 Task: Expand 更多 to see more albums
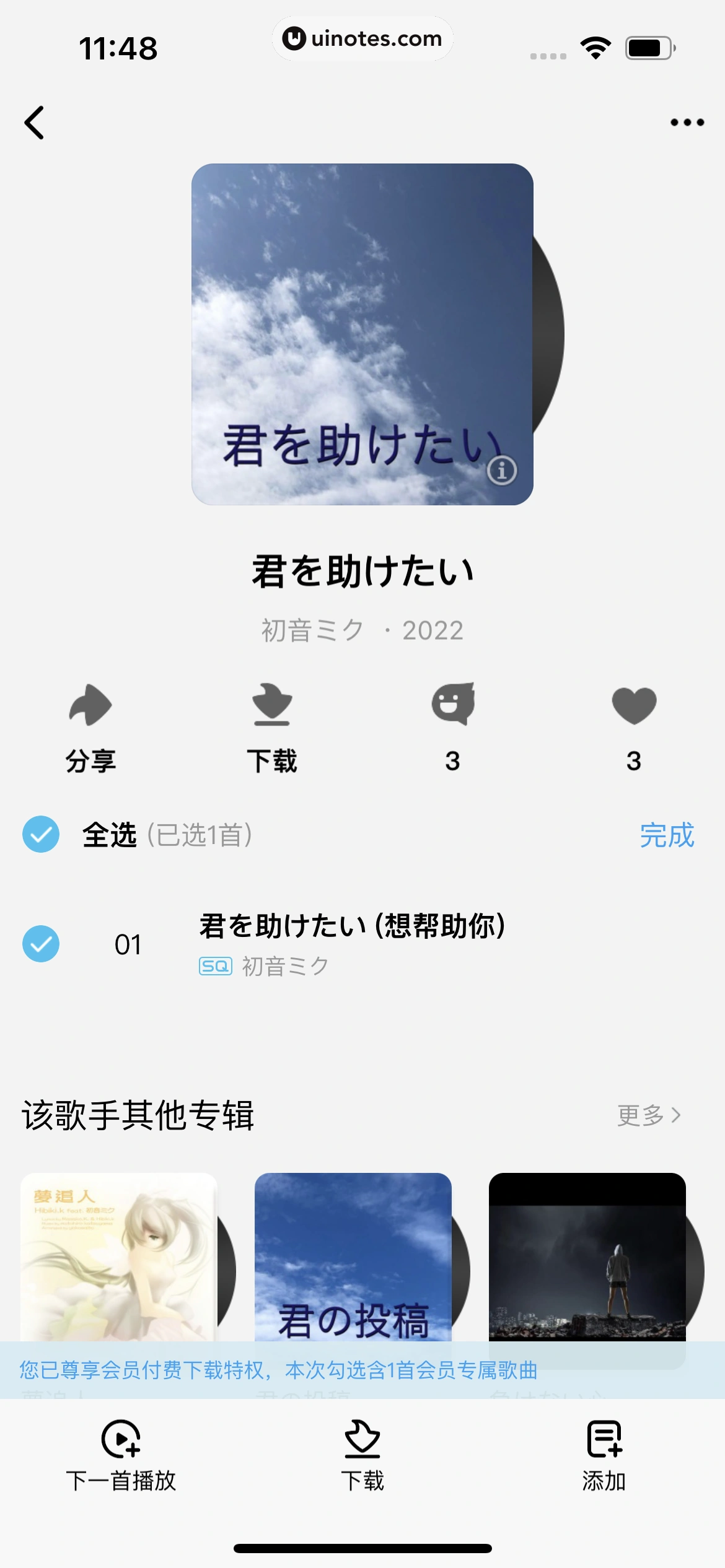[648, 1115]
